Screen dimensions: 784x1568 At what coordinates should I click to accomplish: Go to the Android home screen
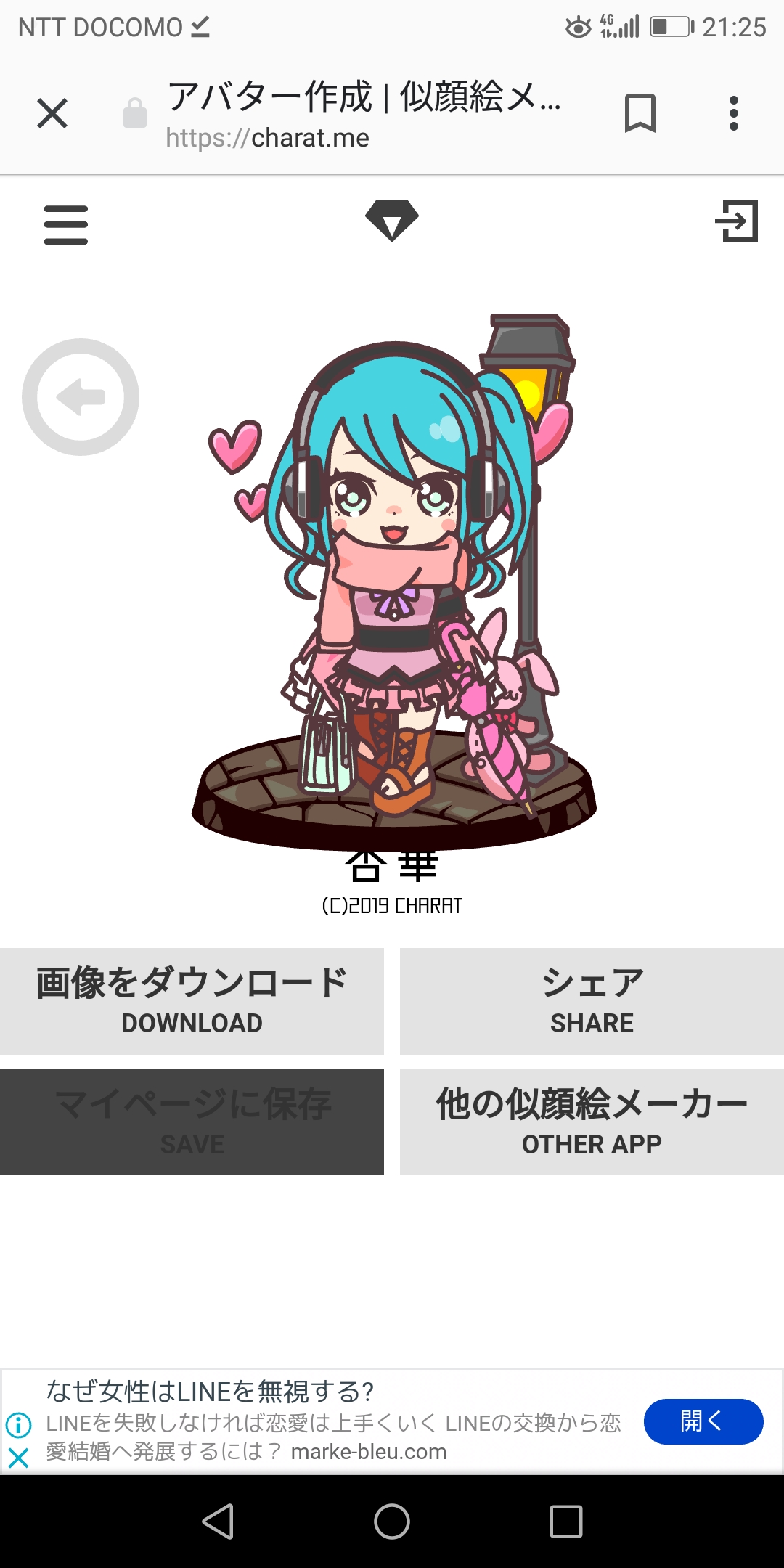[x=392, y=1521]
